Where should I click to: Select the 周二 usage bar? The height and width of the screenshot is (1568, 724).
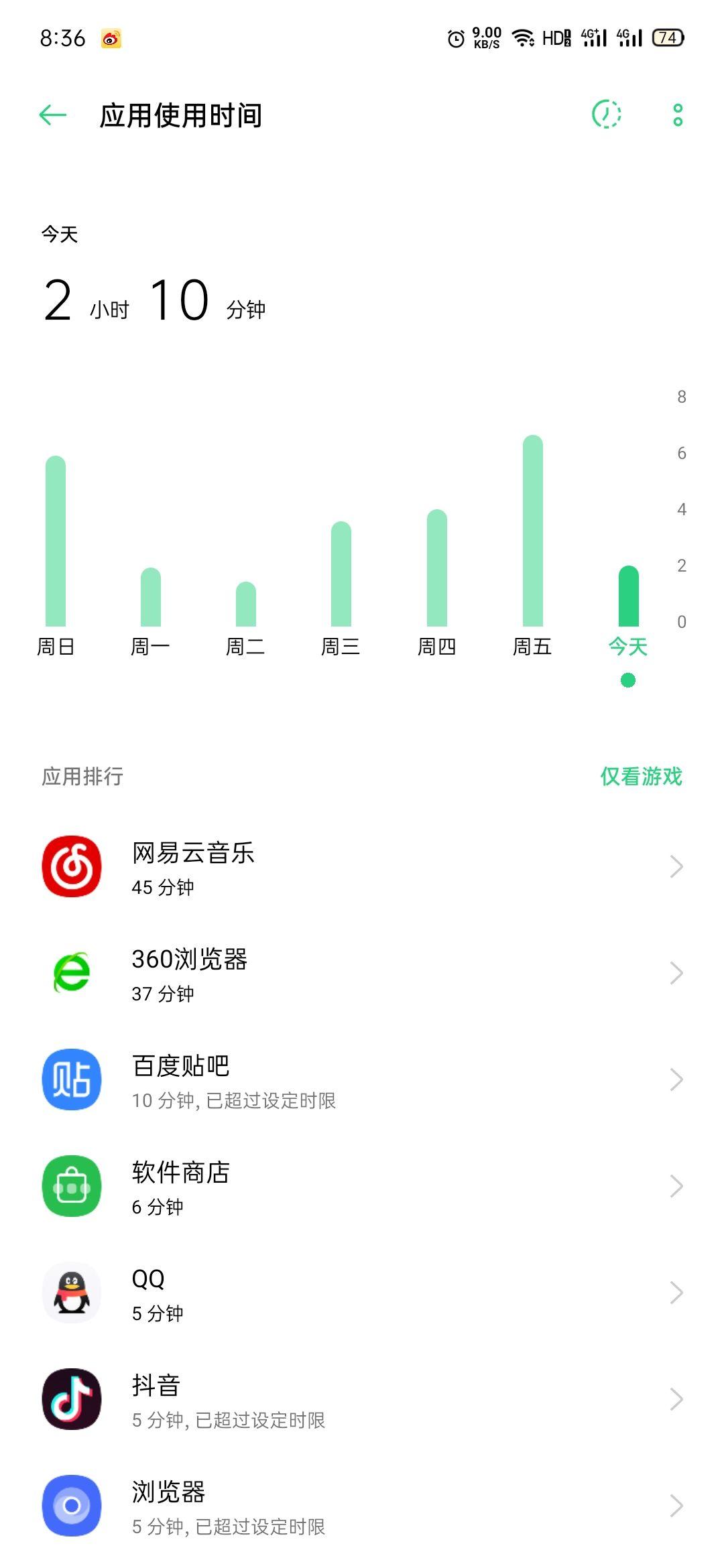(x=246, y=604)
